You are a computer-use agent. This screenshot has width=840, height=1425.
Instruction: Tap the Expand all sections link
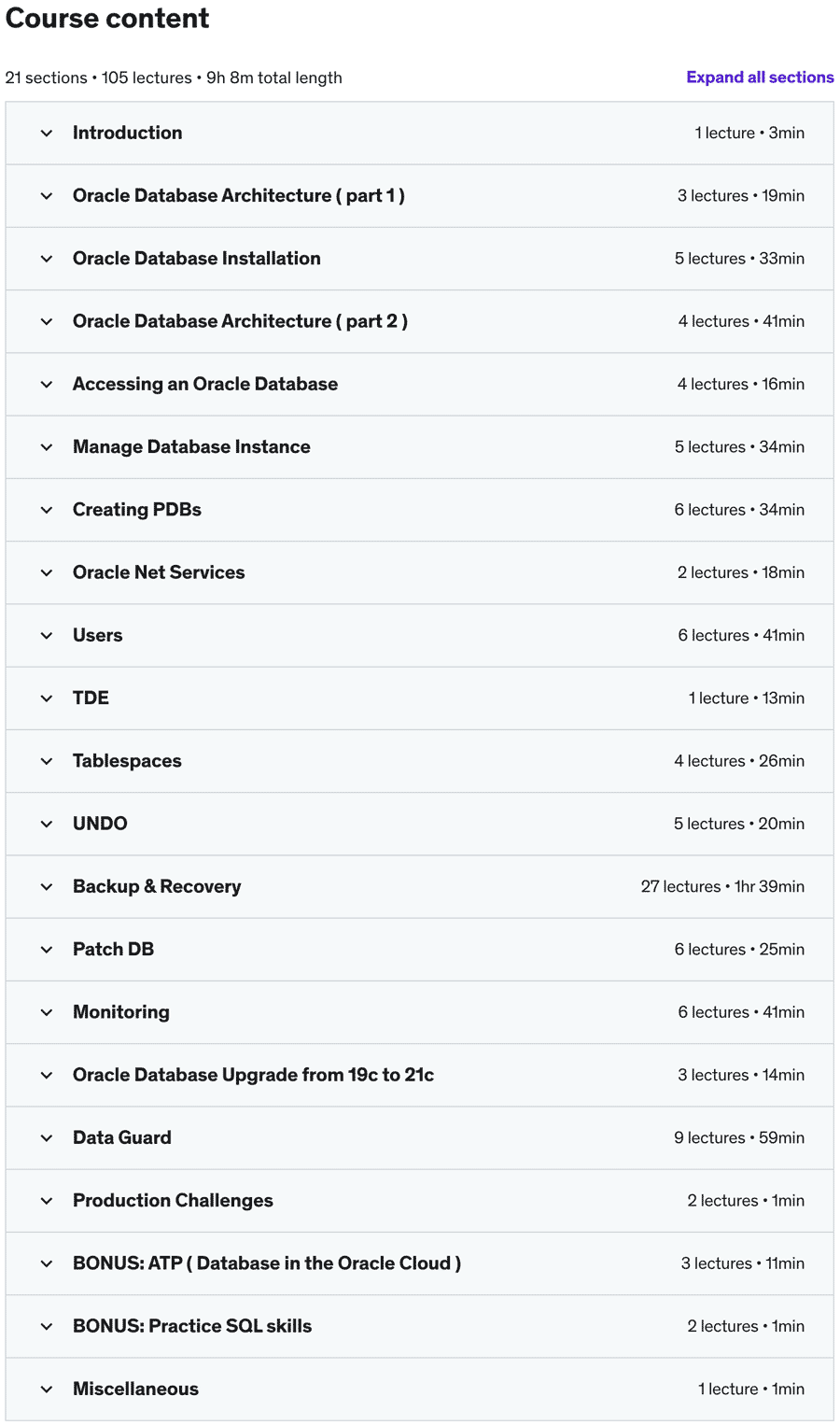click(x=760, y=78)
